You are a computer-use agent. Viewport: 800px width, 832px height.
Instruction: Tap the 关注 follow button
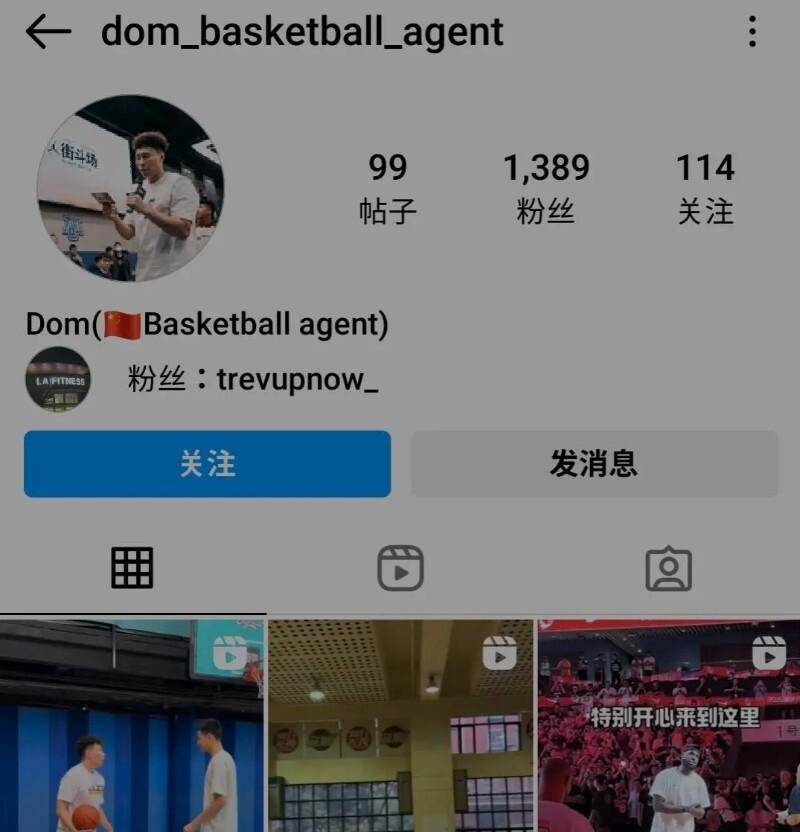(206, 464)
